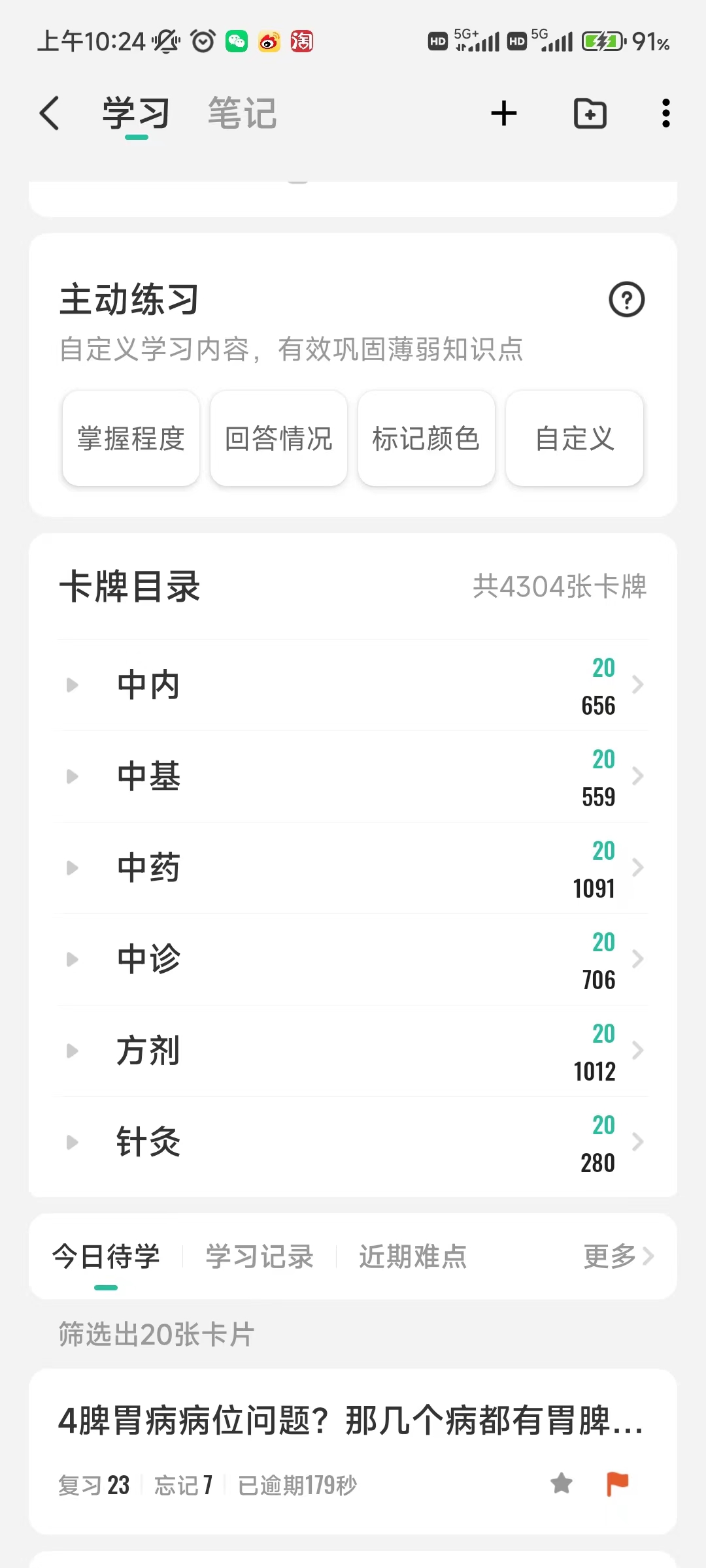Go back using the top-left arrow
The width and height of the screenshot is (706, 1568).
[50, 114]
